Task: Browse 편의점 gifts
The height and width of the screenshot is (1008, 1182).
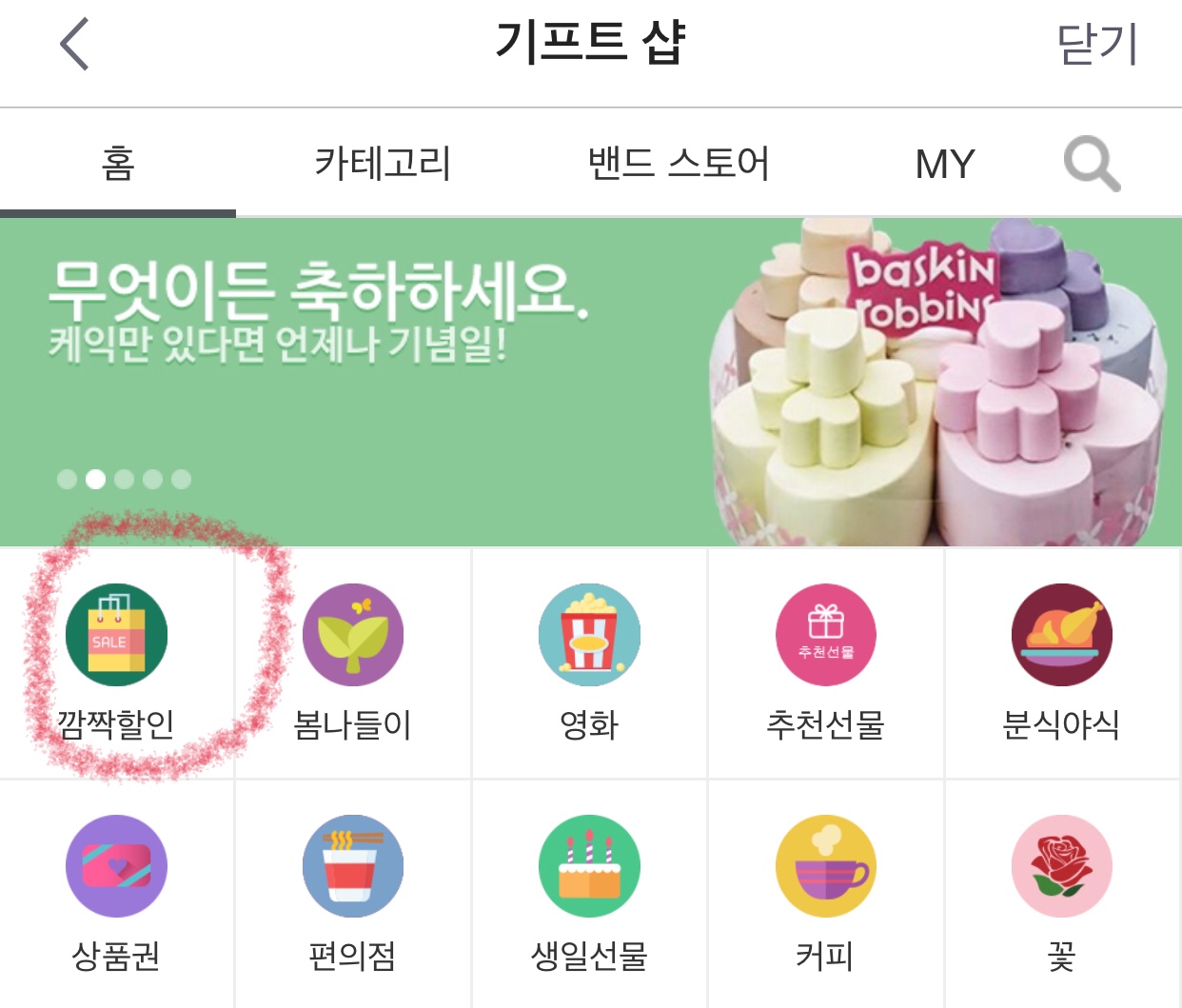Action: (x=353, y=895)
